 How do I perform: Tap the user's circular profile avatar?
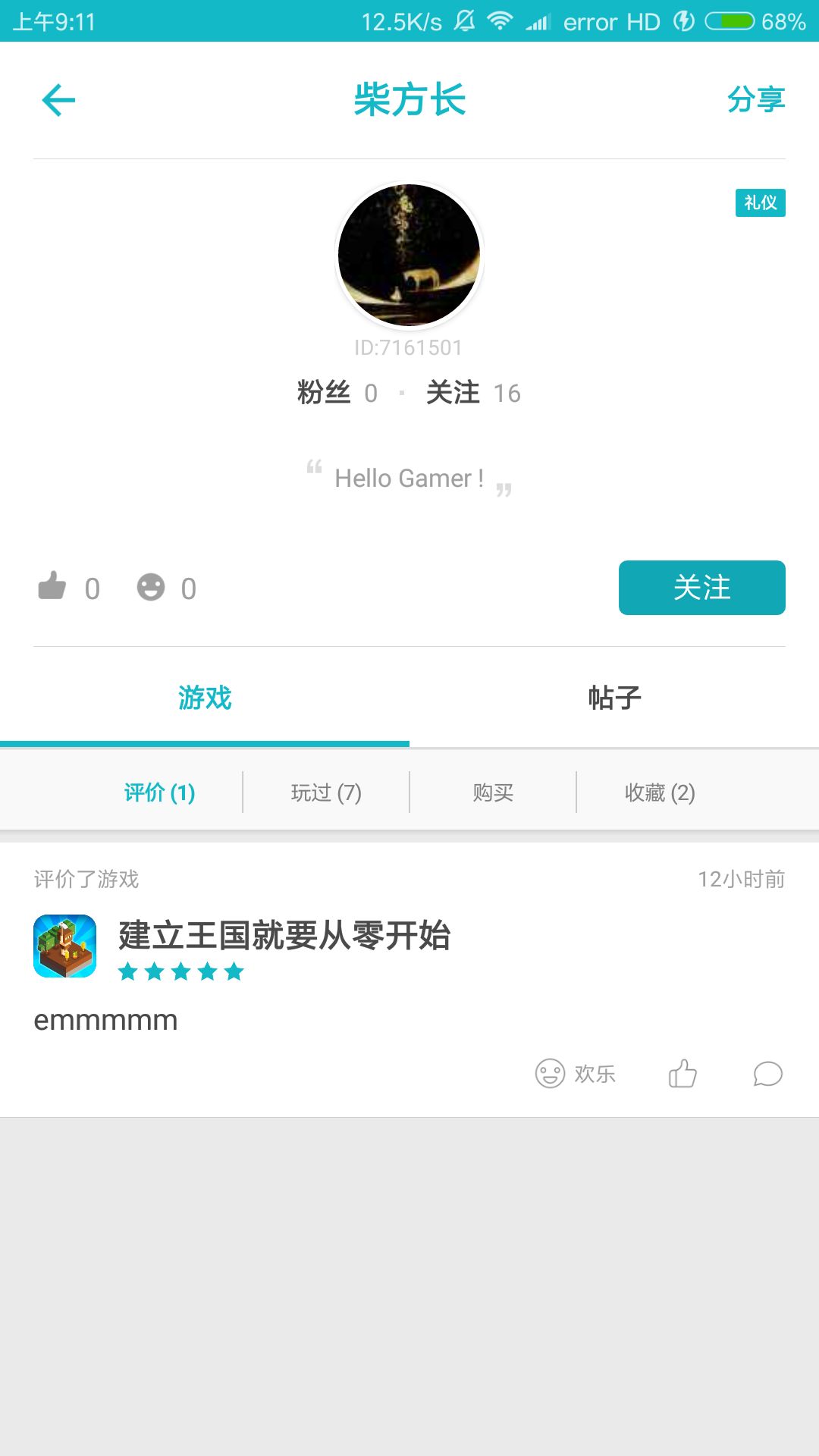[x=409, y=255]
